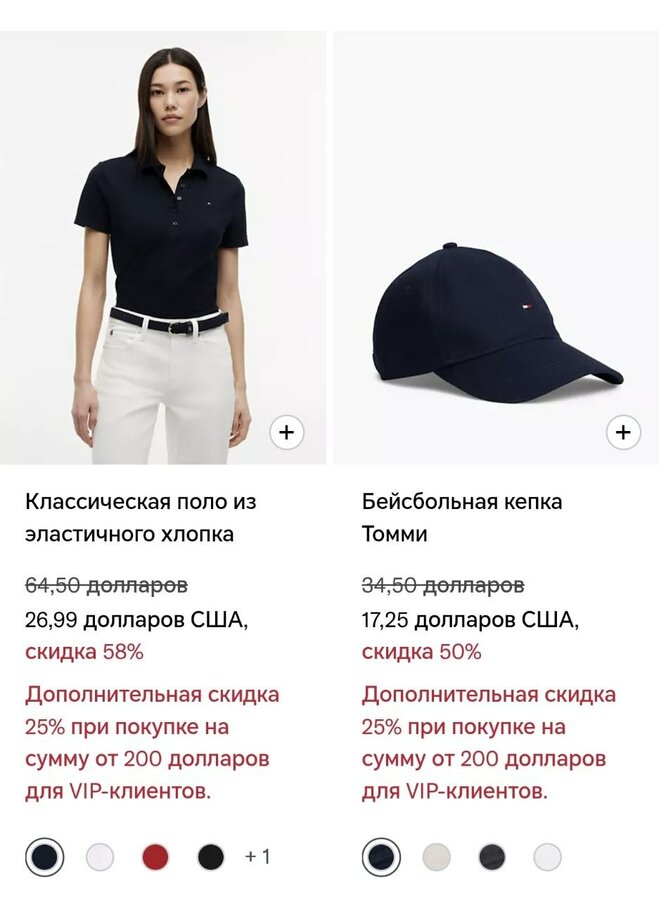Select the navy swatch for the polo

tap(44, 857)
